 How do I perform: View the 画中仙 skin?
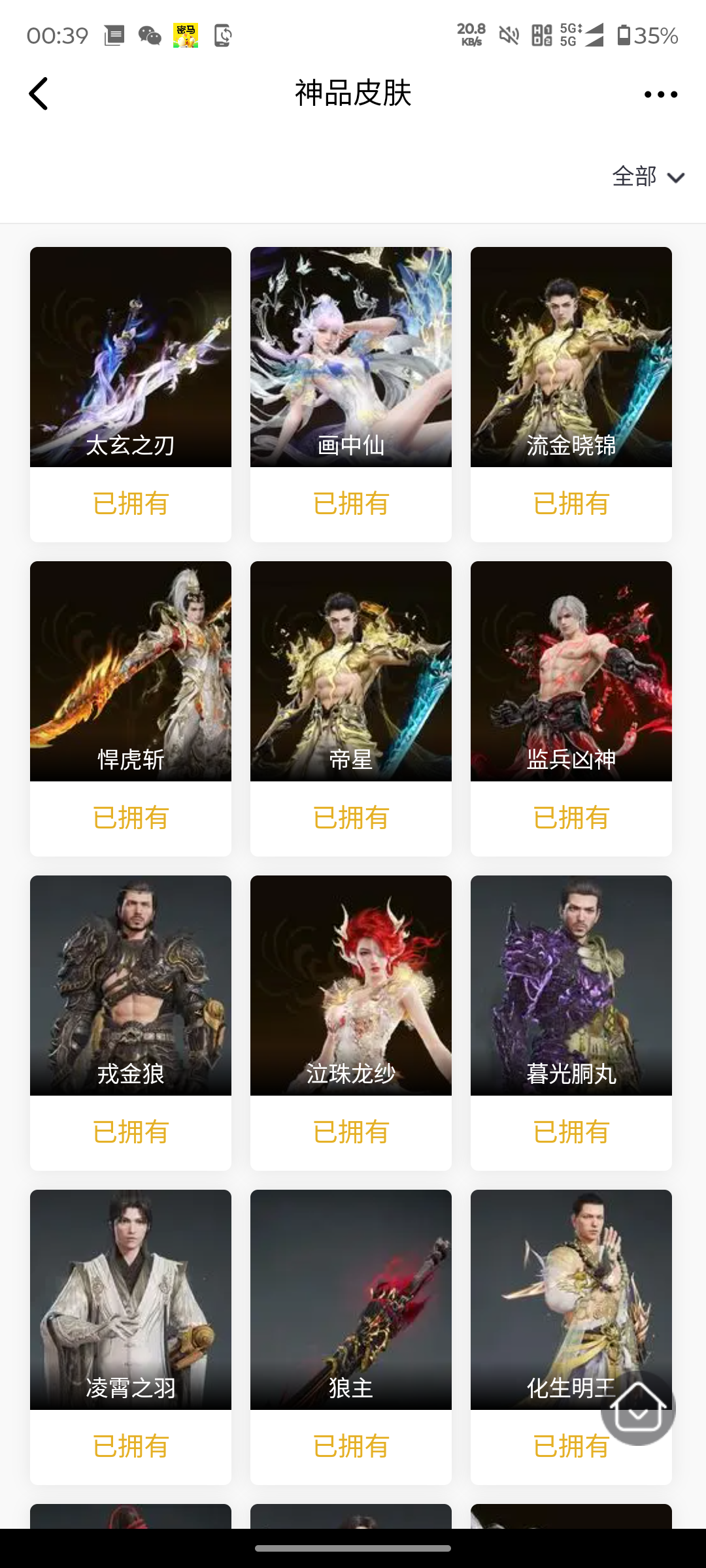point(351,357)
